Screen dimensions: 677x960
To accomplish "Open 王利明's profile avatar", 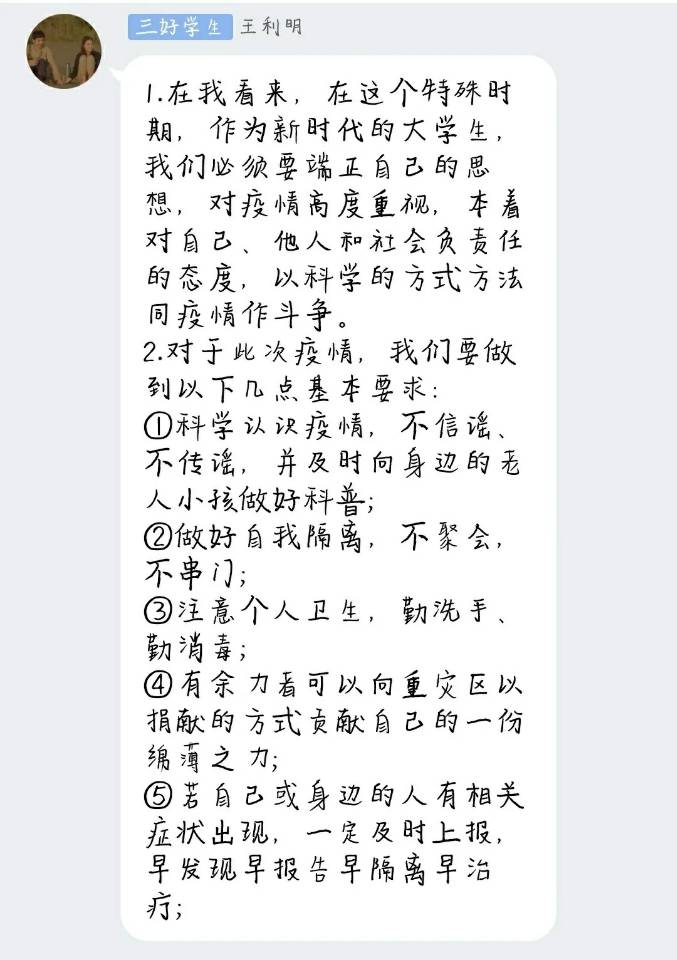I will [64, 51].
